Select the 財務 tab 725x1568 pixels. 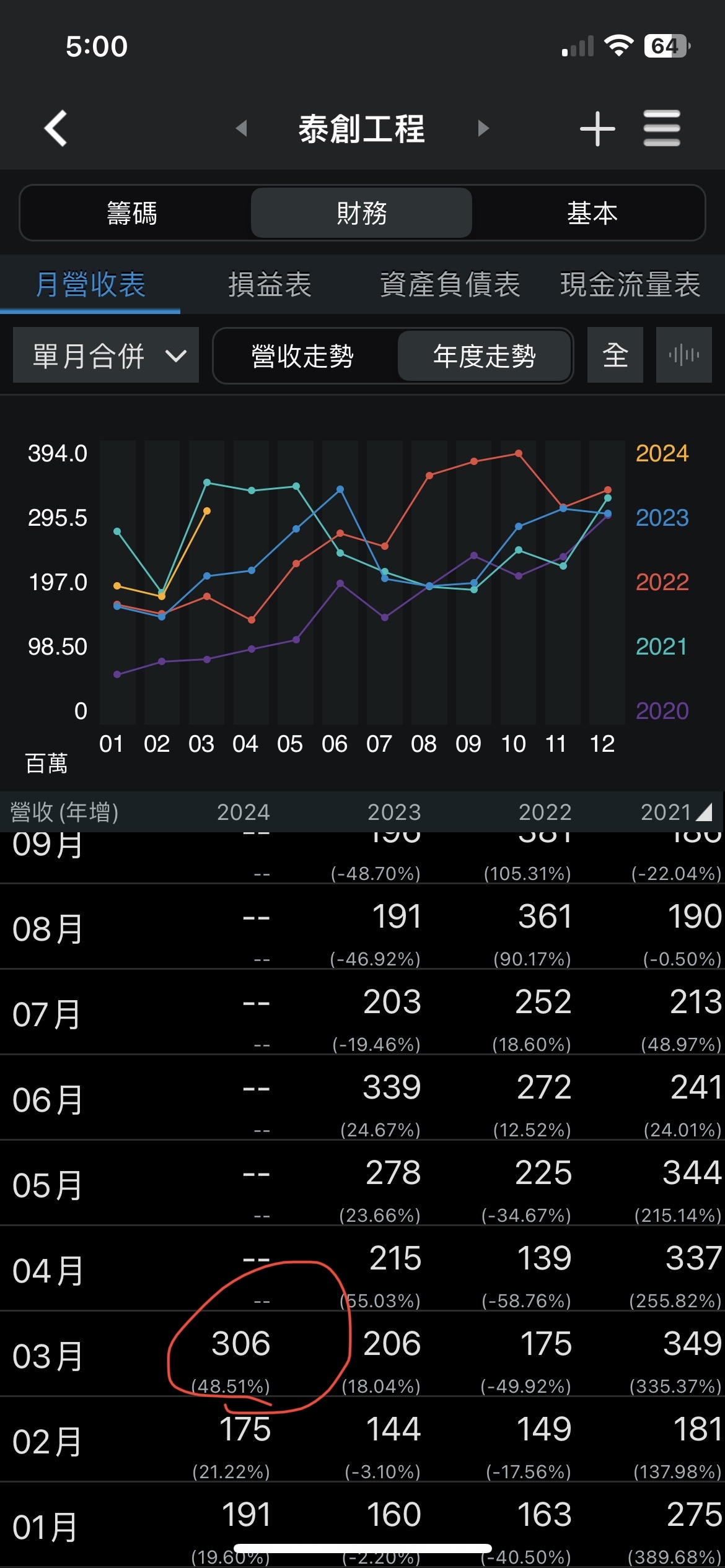(361, 213)
